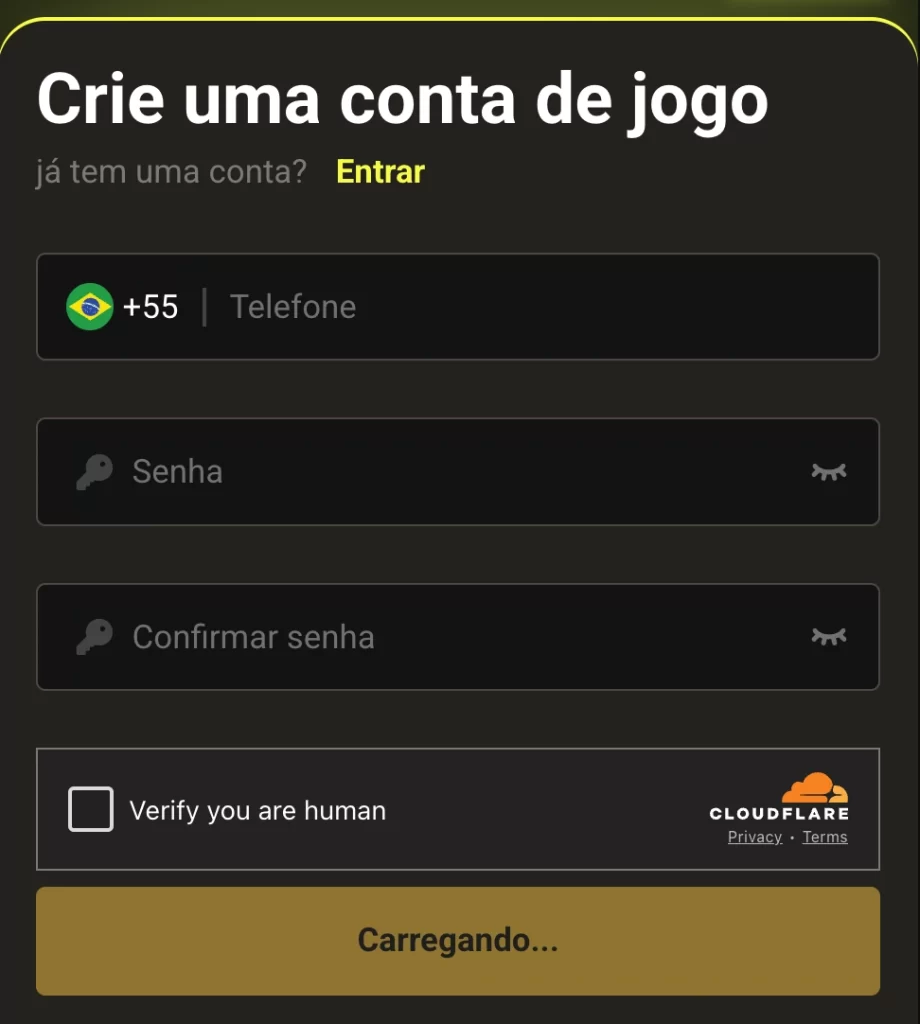Show password in the Senha field
This screenshot has height=1024, width=920.
(x=829, y=472)
